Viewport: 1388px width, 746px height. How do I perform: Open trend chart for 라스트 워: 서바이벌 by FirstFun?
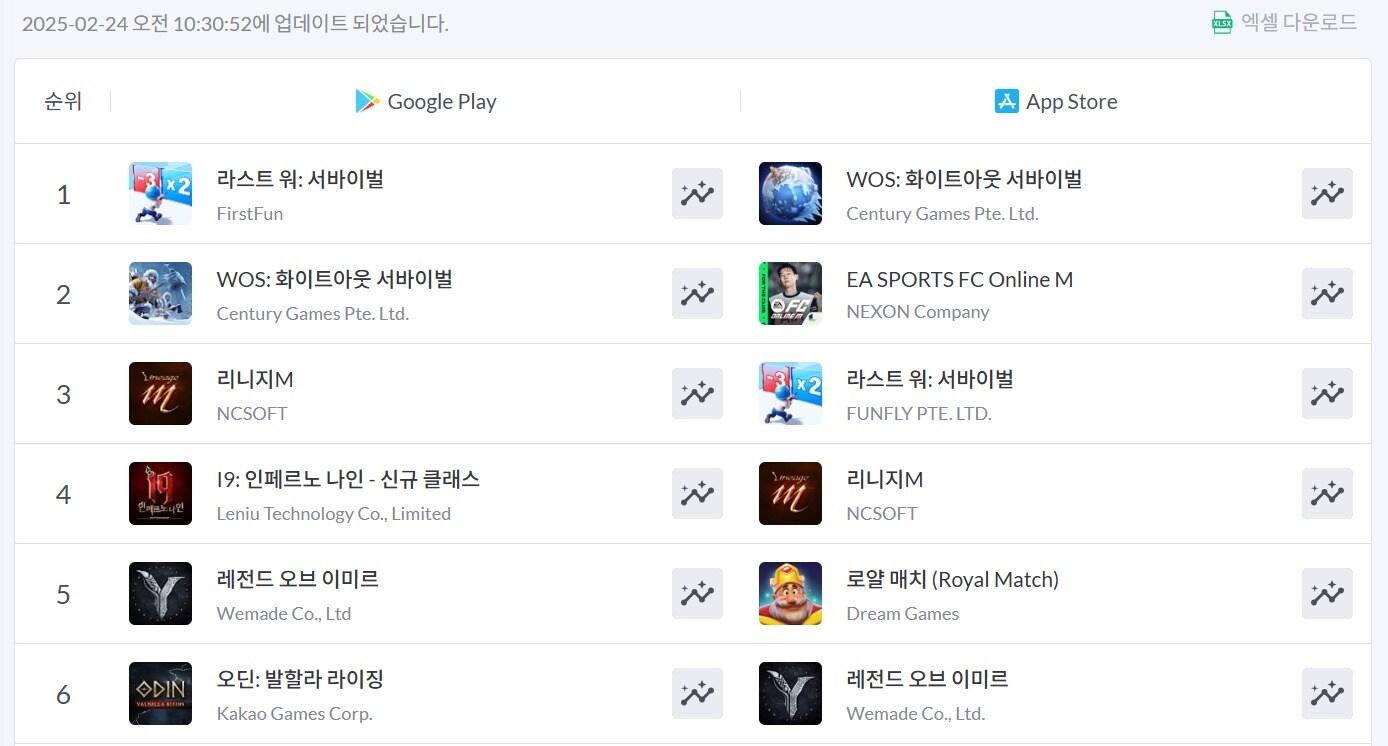pyautogui.click(x=697, y=194)
